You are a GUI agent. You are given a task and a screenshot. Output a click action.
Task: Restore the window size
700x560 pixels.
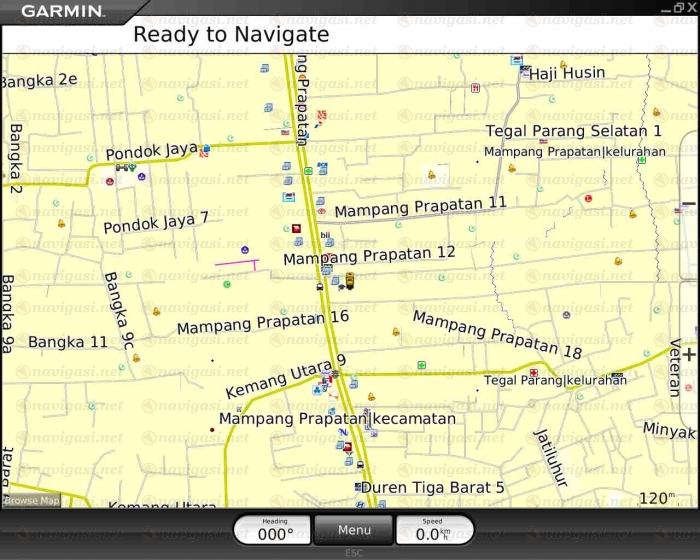[x=678, y=8]
